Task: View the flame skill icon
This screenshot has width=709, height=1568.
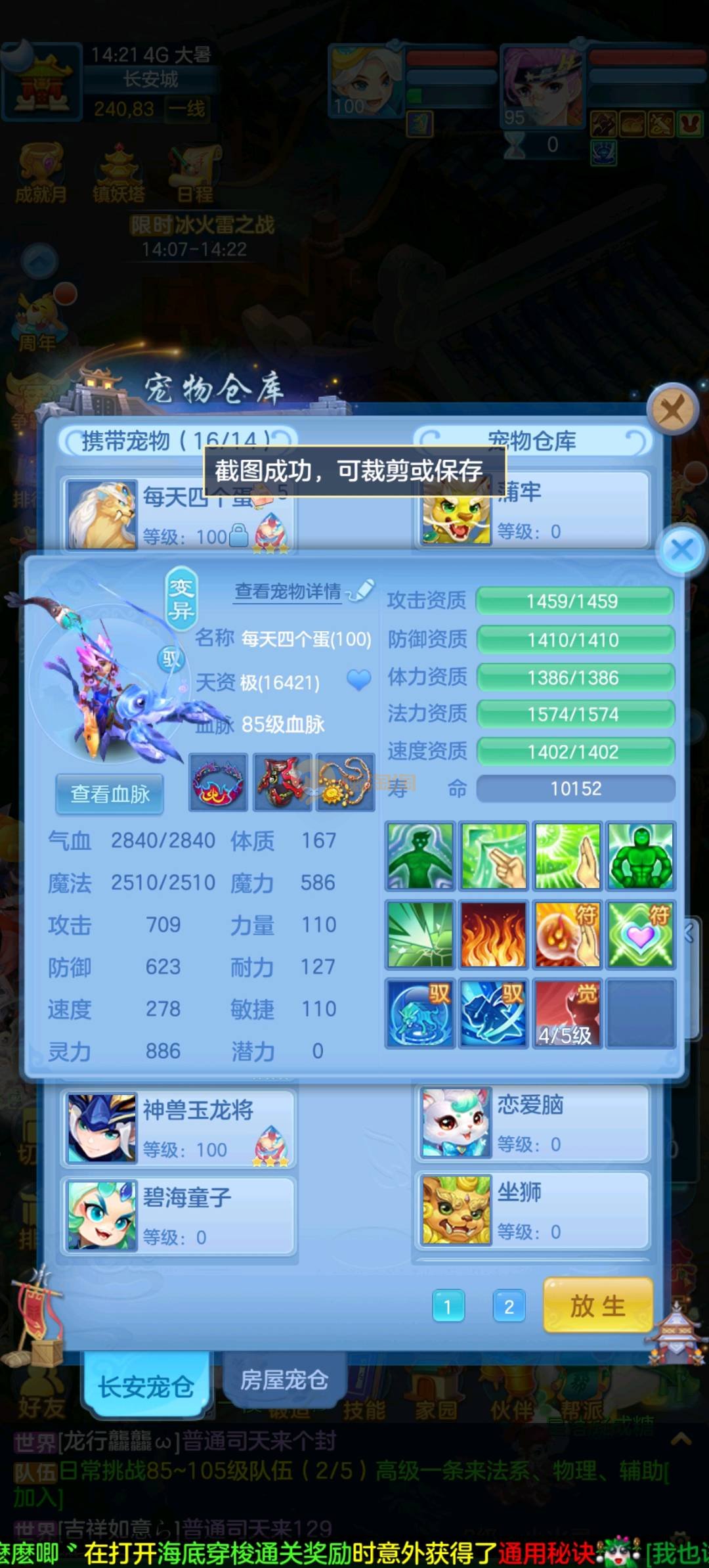Action: [x=493, y=934]
